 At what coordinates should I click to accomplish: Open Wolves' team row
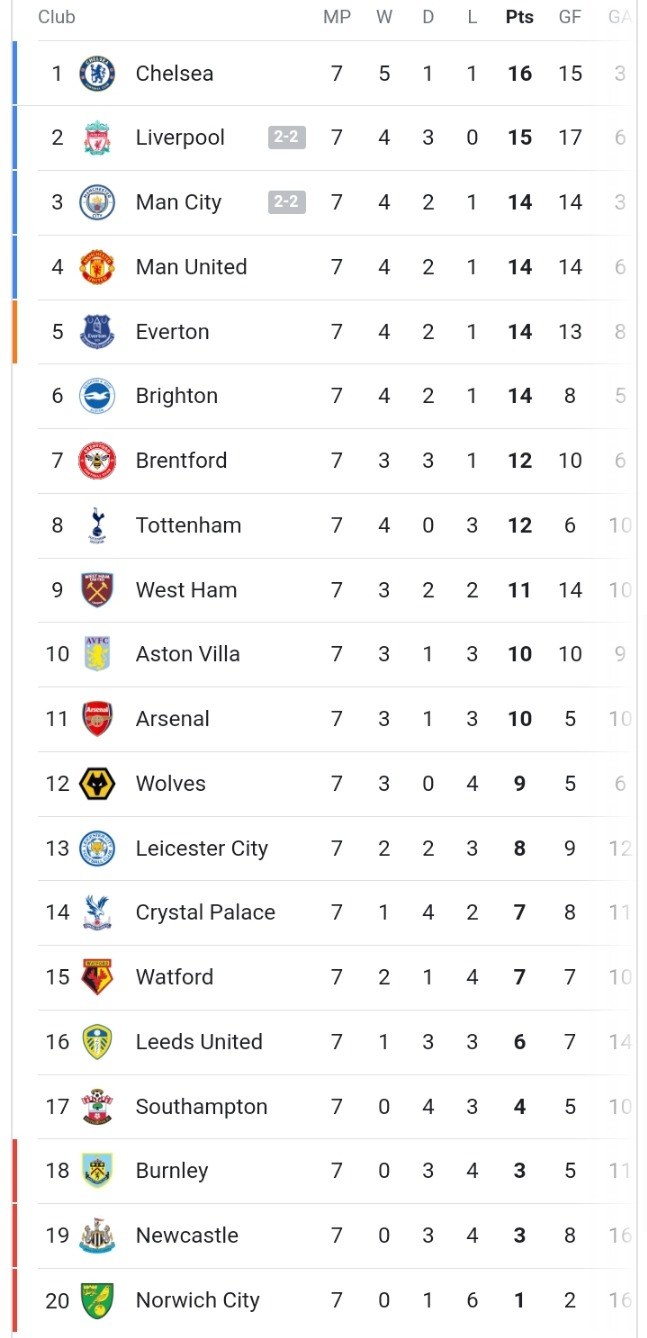point(325,783)
